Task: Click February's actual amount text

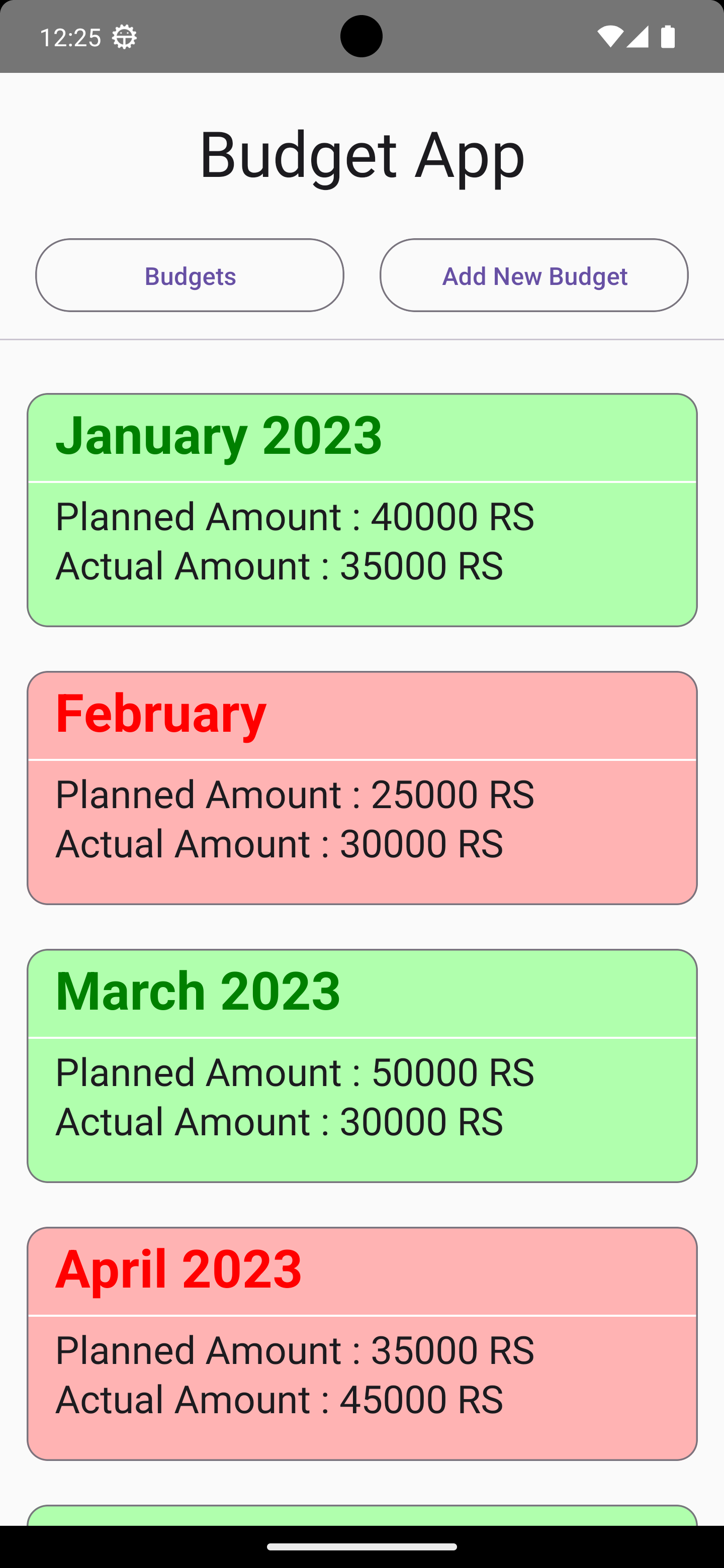Action: point(279,843)
